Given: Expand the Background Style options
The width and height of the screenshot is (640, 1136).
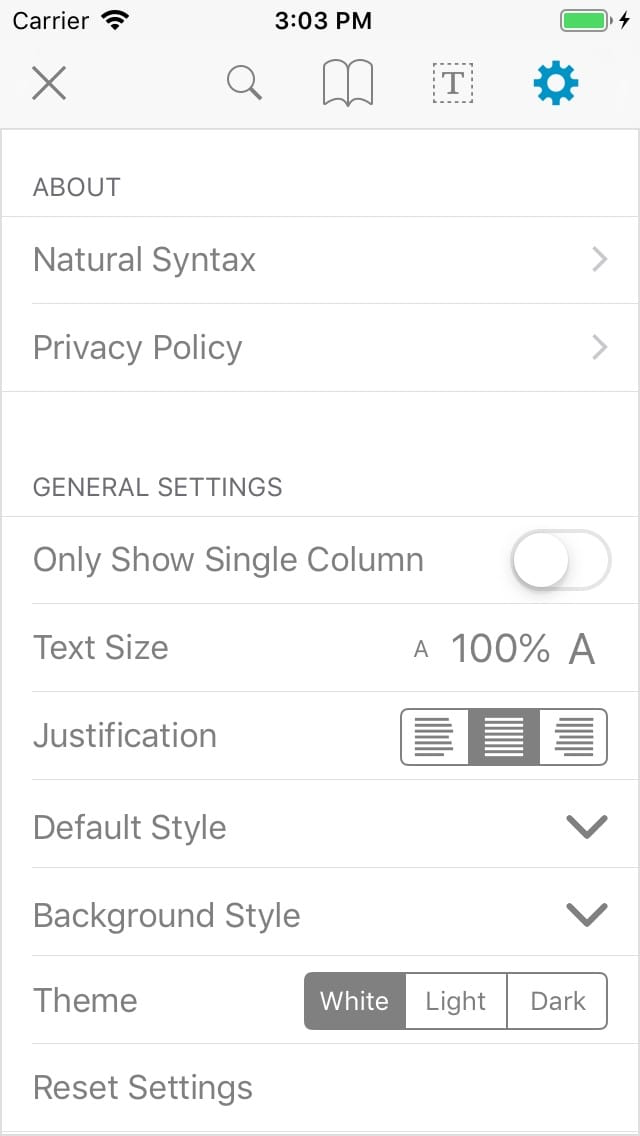Looking at the screenshot, I should [x=320, y=913].
